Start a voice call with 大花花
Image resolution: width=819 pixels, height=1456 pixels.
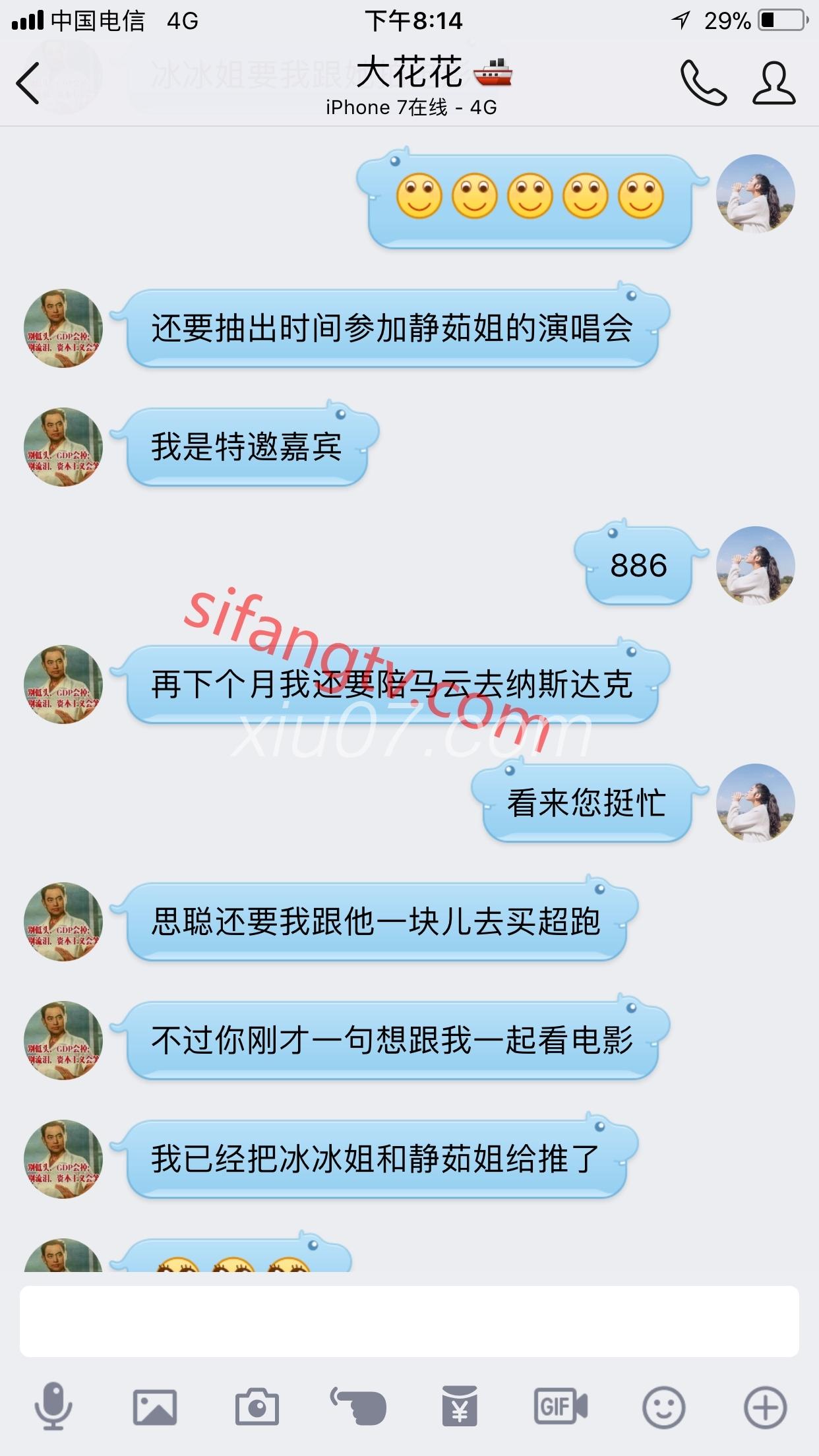coord(703,83)
